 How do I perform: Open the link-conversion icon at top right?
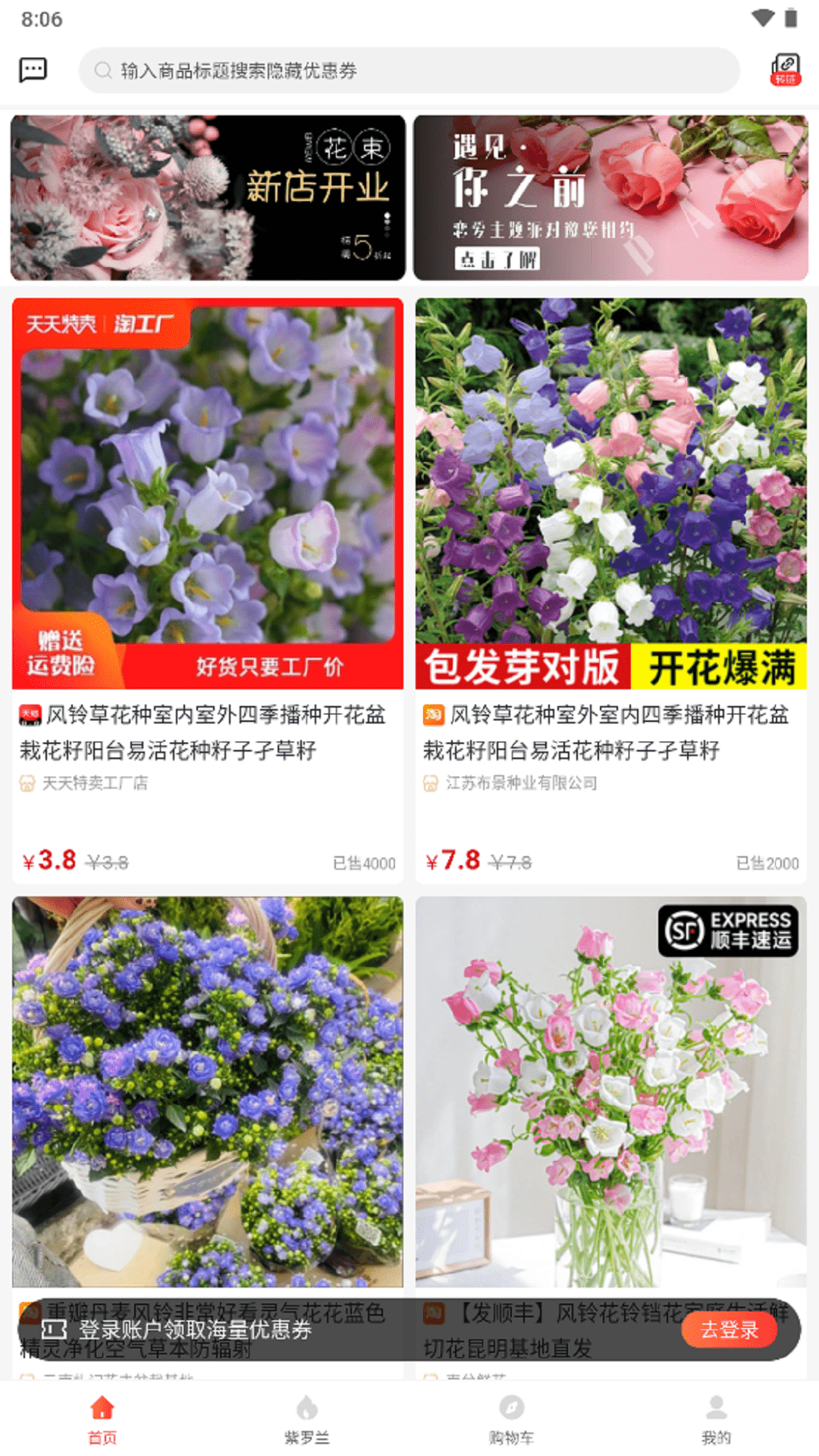coord(785,70)
